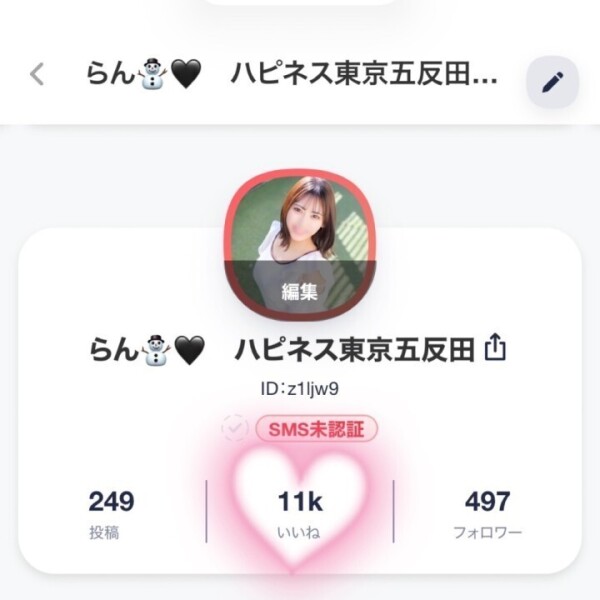The image size is (600, 600).
Task: Share this profile via share icon
Action: point(497,349)
